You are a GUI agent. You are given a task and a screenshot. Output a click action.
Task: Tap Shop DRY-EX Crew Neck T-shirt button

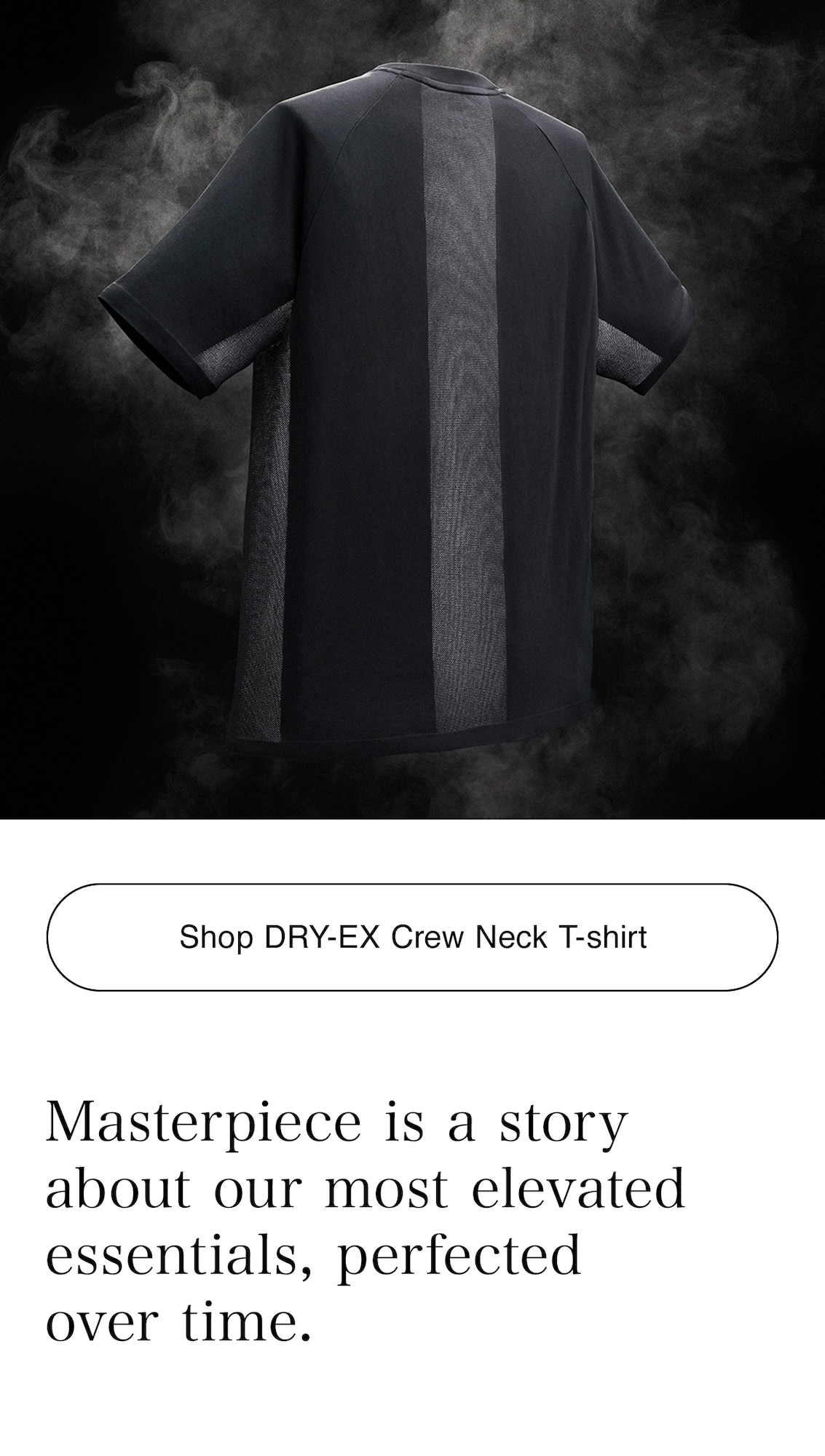click(x=412, y=937)
